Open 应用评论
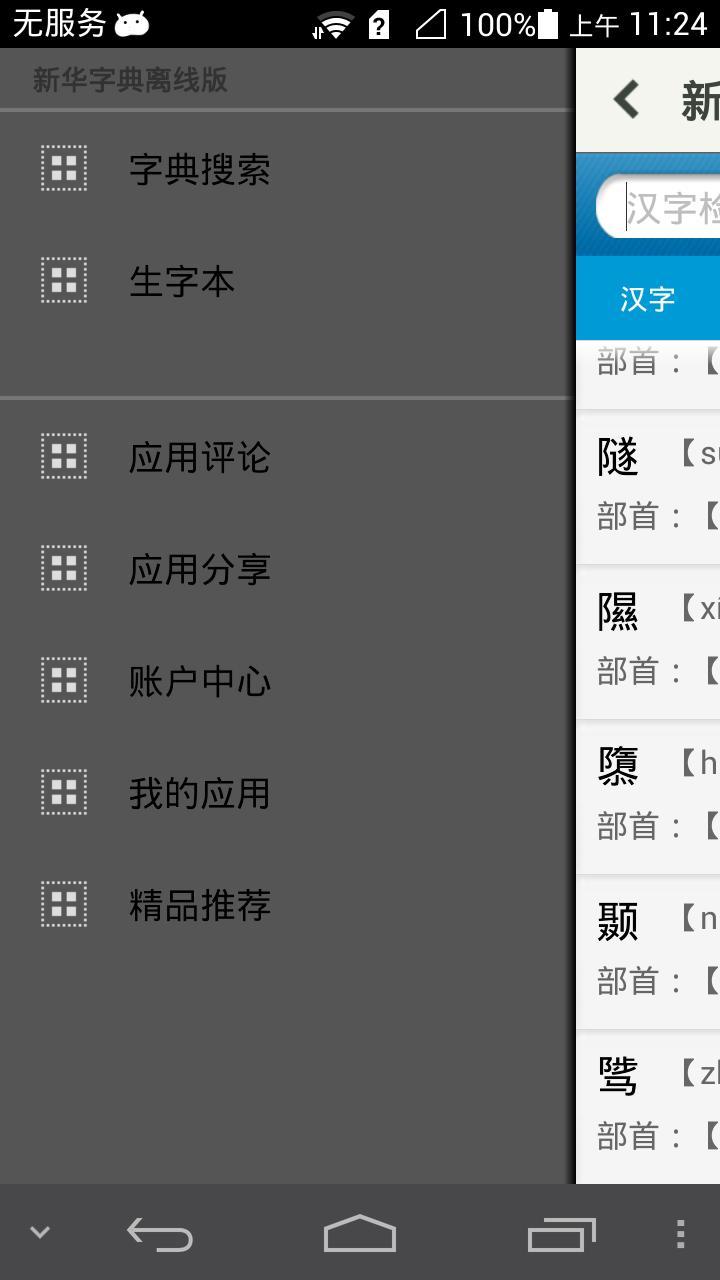 pos(199,457)
